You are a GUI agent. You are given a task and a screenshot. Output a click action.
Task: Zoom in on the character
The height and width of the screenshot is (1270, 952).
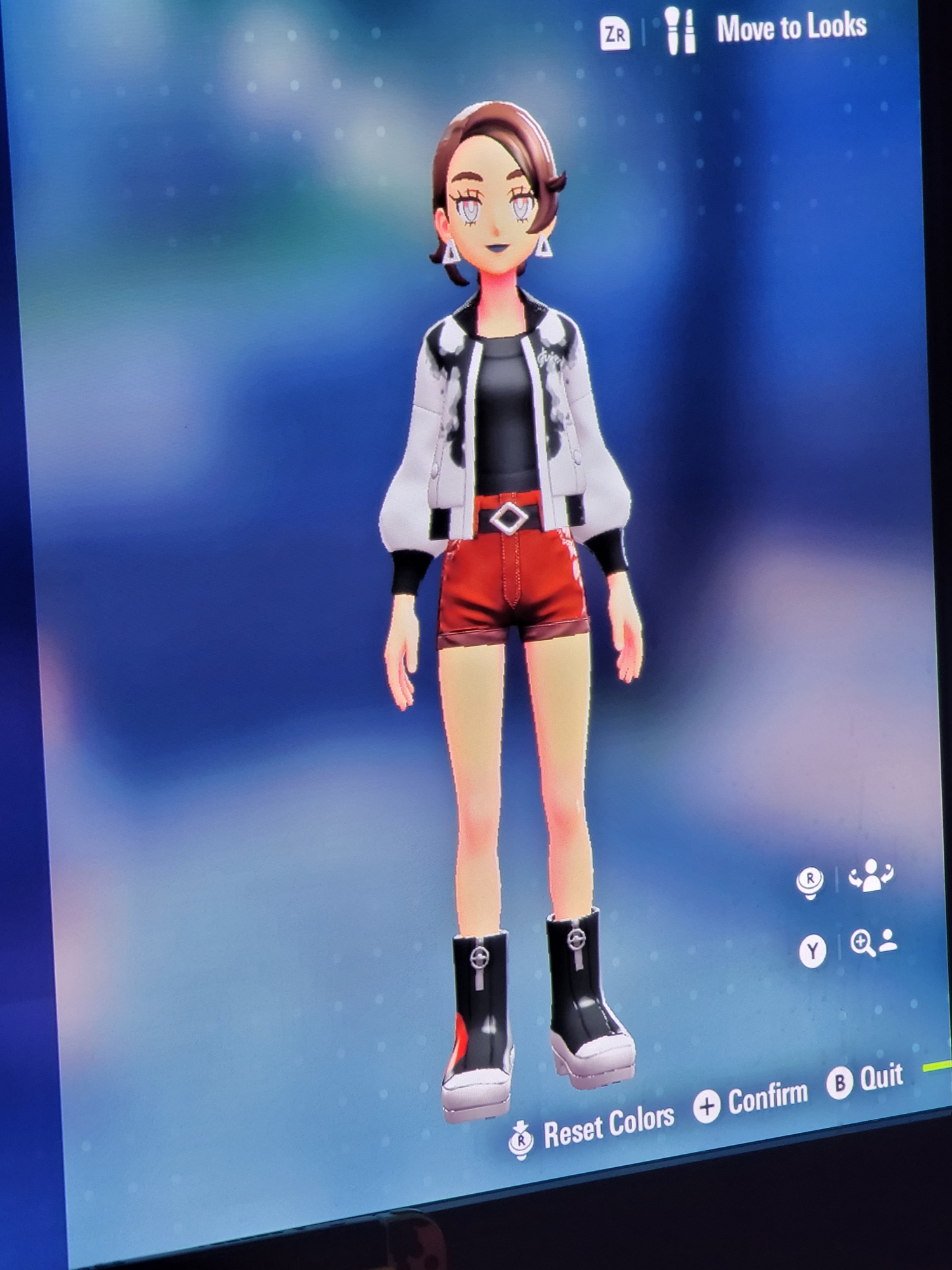click(x=872, y=944)
